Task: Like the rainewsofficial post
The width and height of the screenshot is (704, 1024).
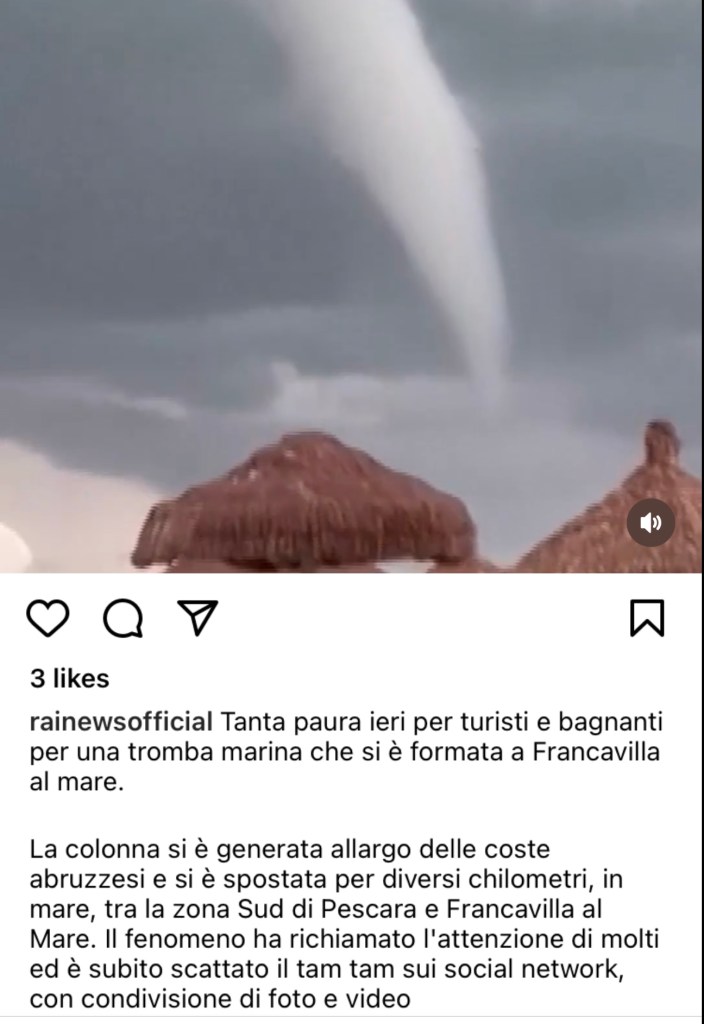Action: [47, 619]
